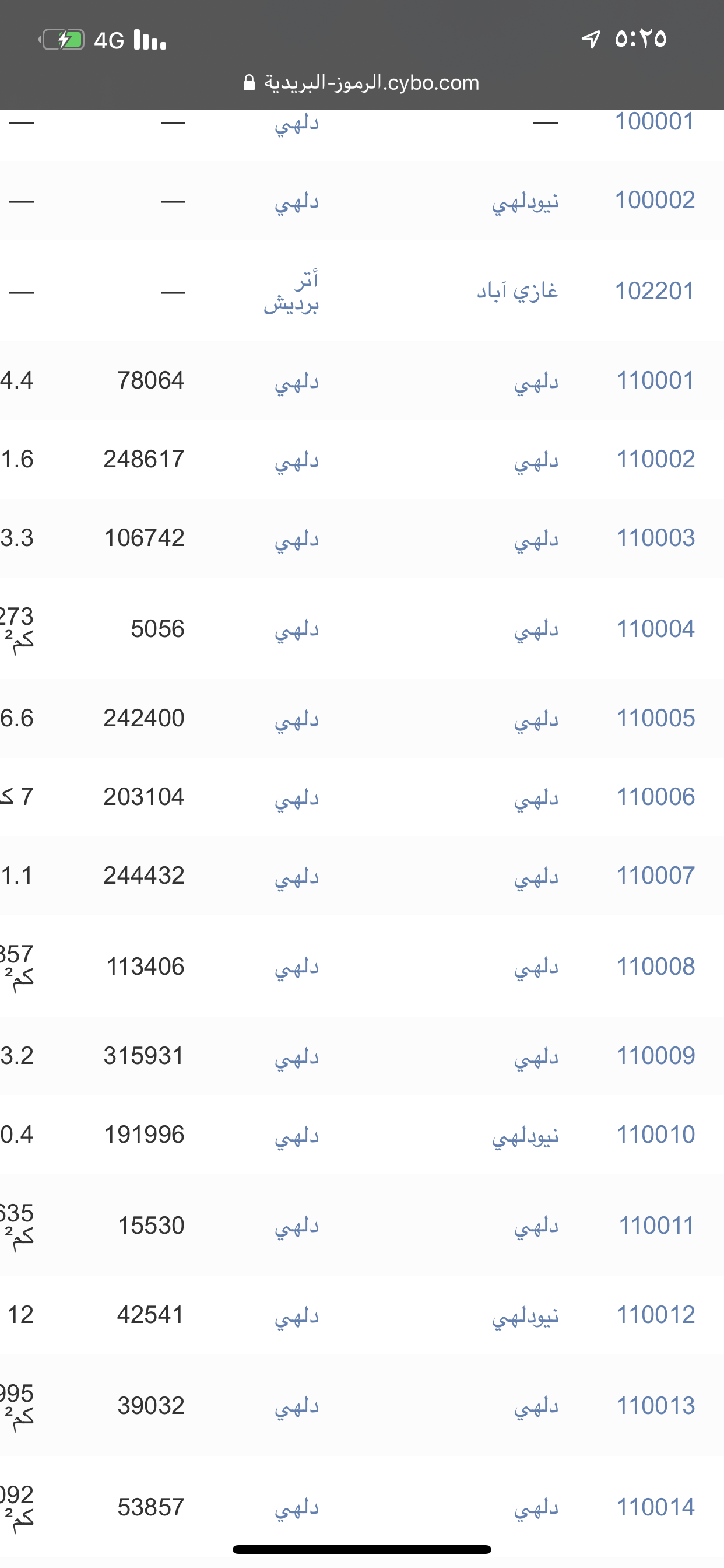Screen dimensions: 724x1568
Task: Open postal code 110003 link
Action: 655,537
